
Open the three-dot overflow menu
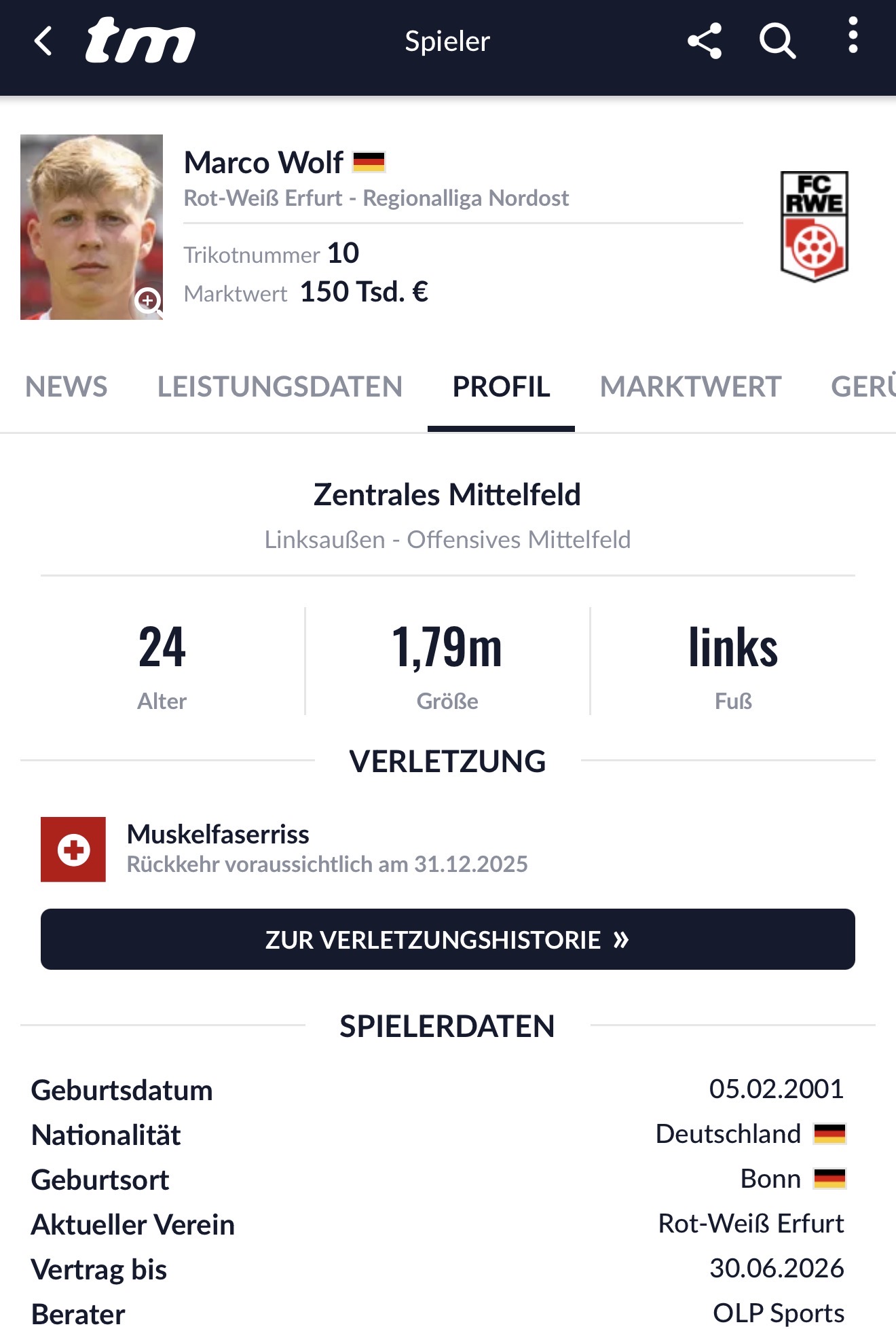pos(853,35)
